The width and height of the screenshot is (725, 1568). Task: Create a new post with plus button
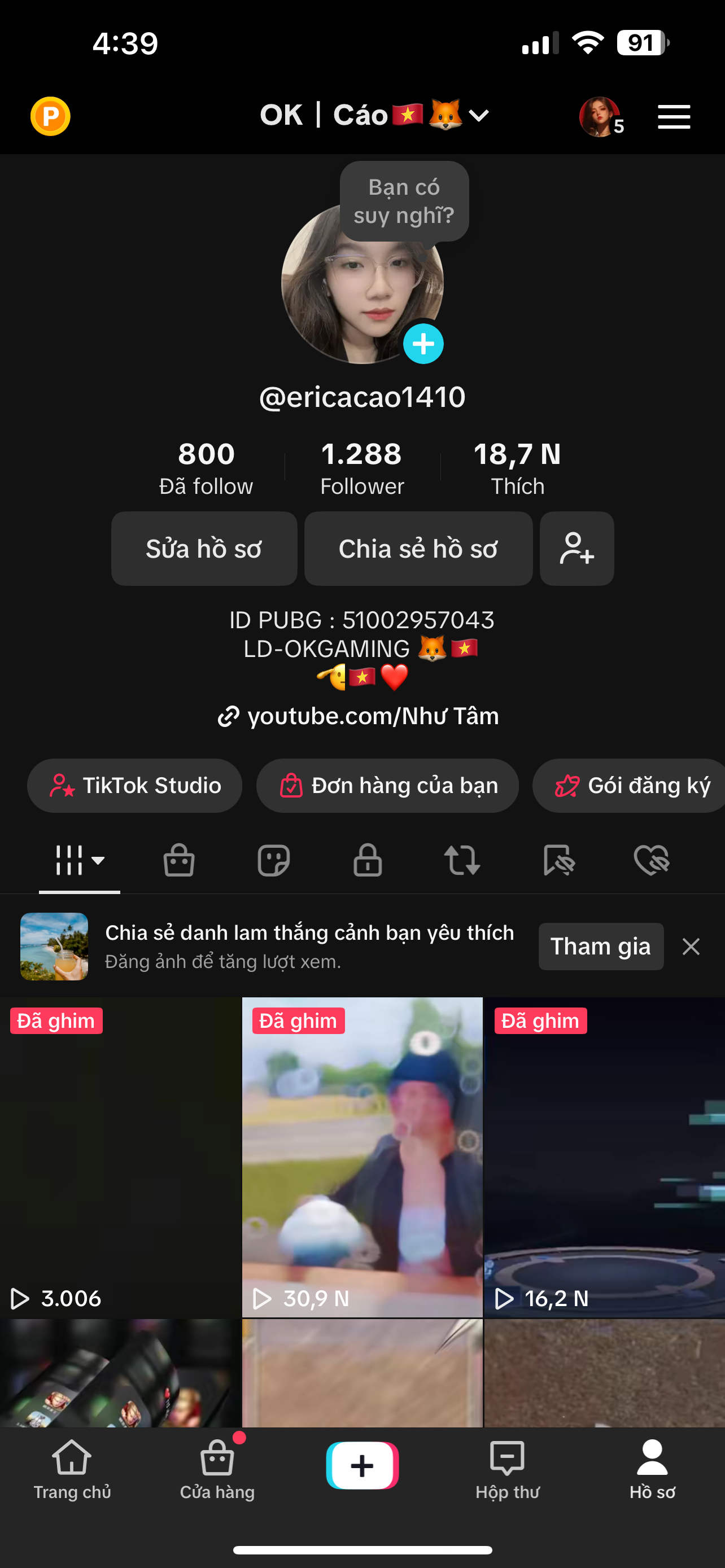pyautogui.click(x=362, y=1465)
